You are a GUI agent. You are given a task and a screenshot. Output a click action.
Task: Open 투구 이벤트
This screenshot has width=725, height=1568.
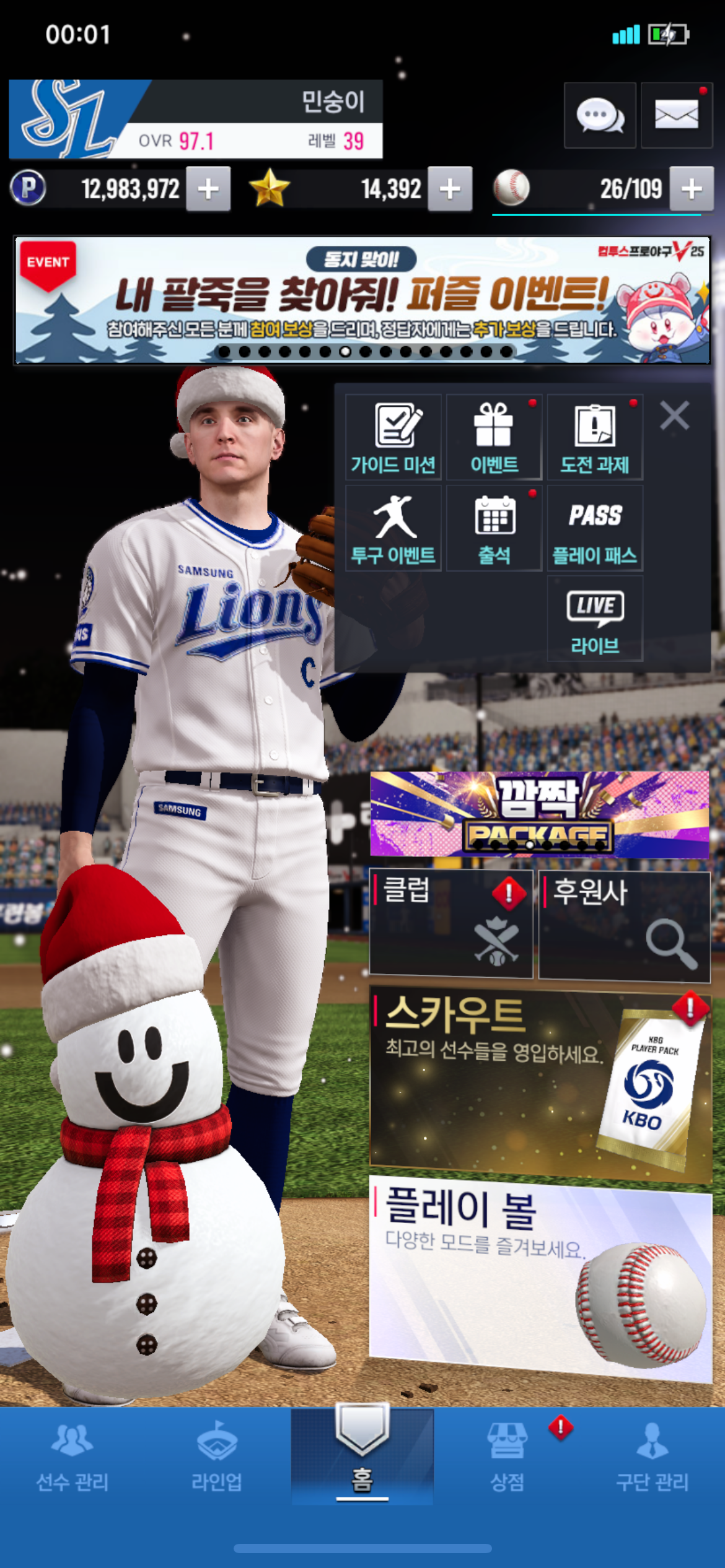point(393,528)
